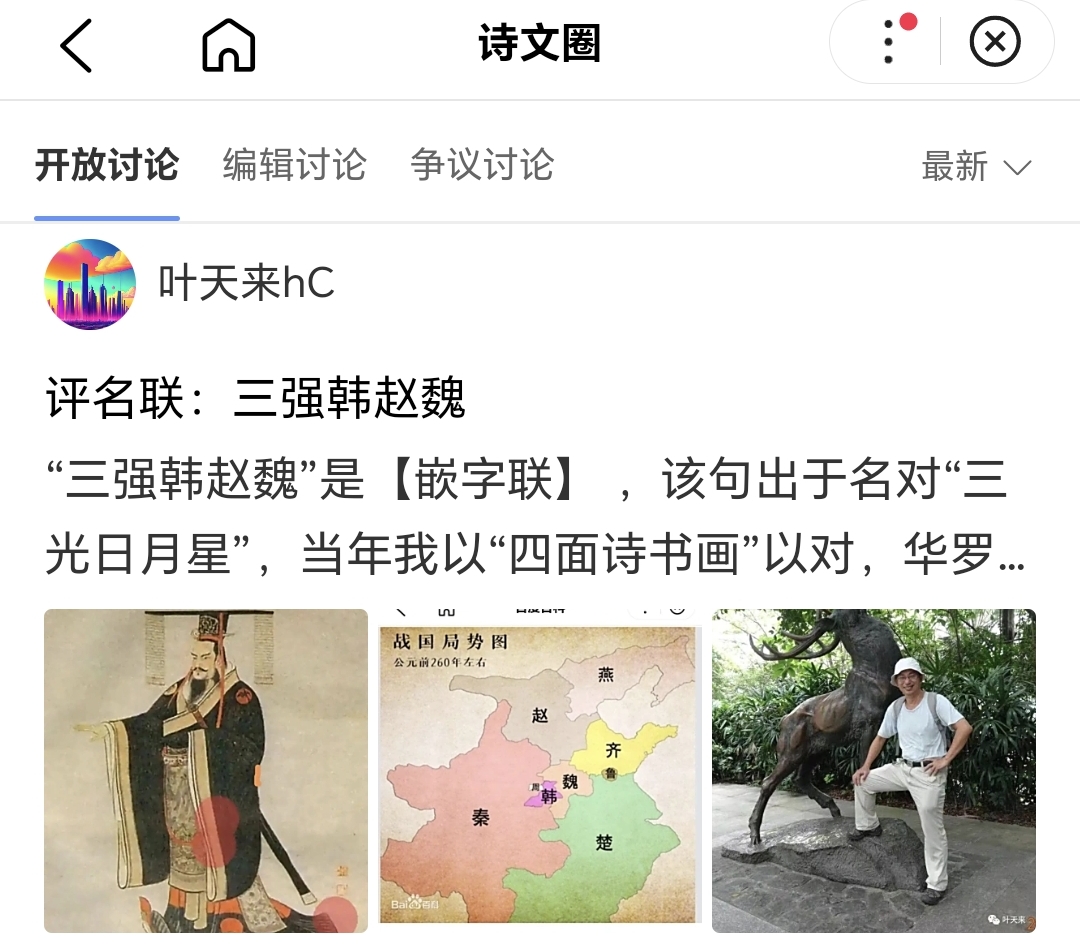
Task: Select the 开放讨论 tab
Action: (x=107, y=165)
